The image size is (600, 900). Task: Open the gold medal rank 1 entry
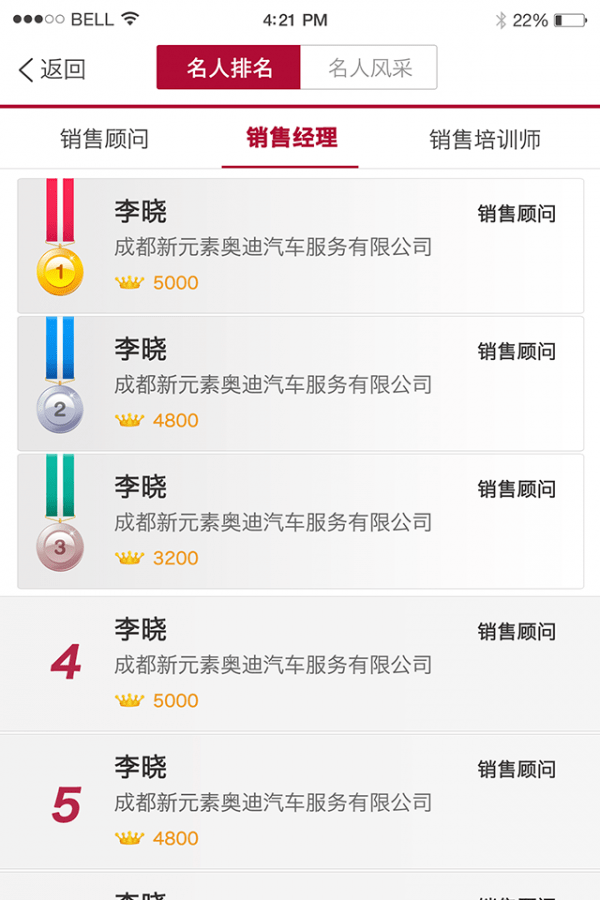pos(300,246)
